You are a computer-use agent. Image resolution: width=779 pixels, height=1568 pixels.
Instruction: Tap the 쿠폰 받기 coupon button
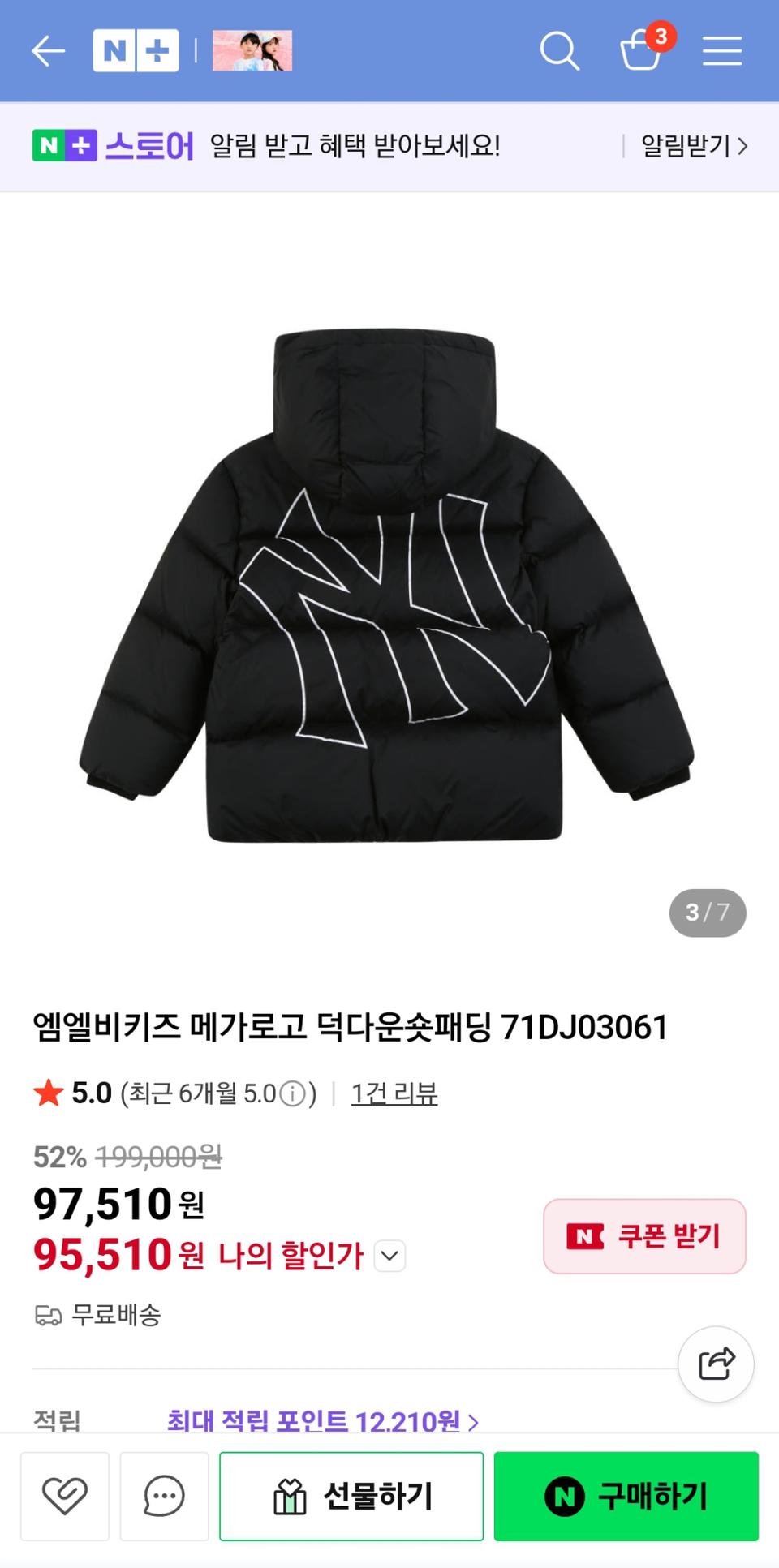tap(644, 1236)
